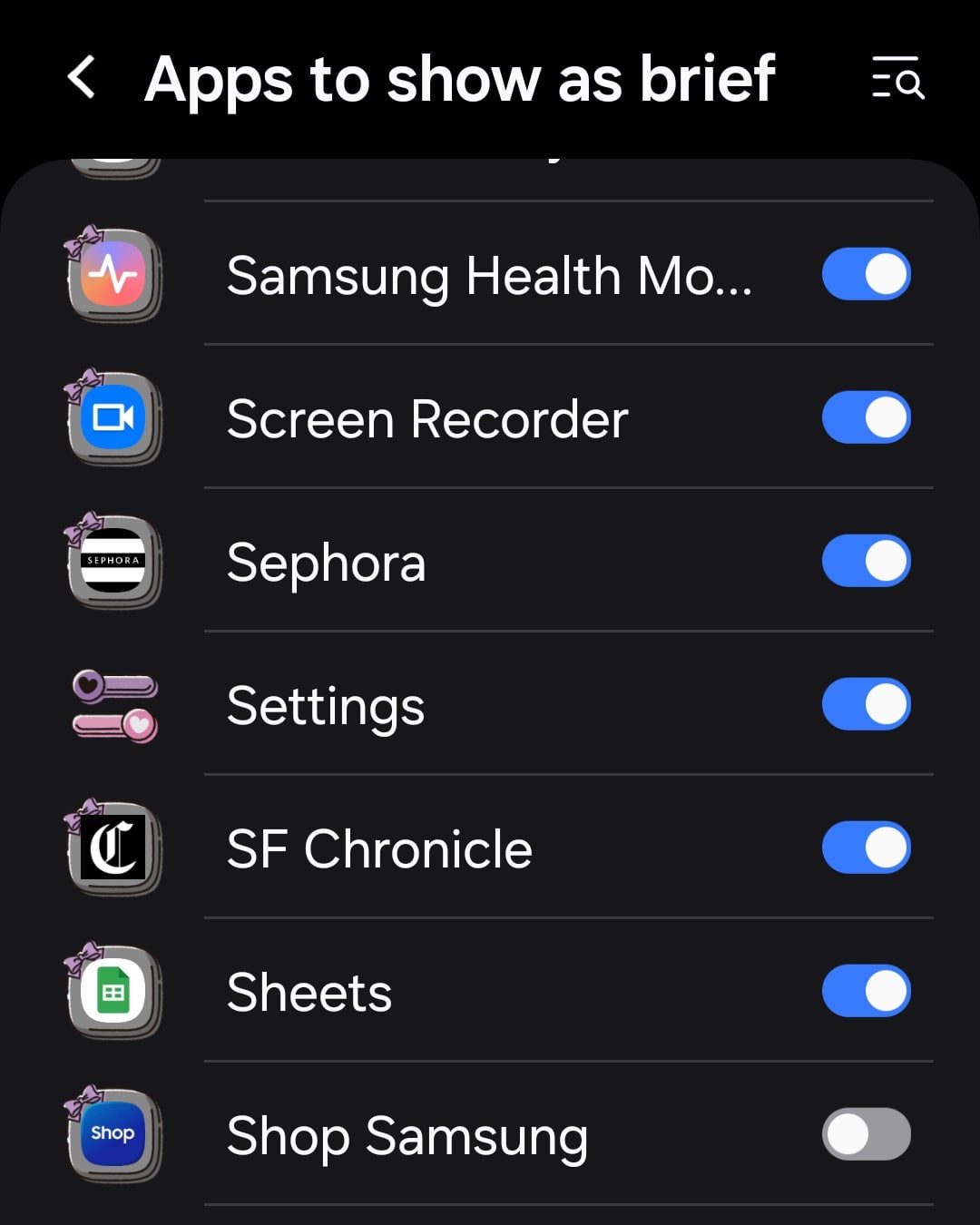Go back using the back arrow
Screen dimensions: 980x1225
click(x=83, y=80)
